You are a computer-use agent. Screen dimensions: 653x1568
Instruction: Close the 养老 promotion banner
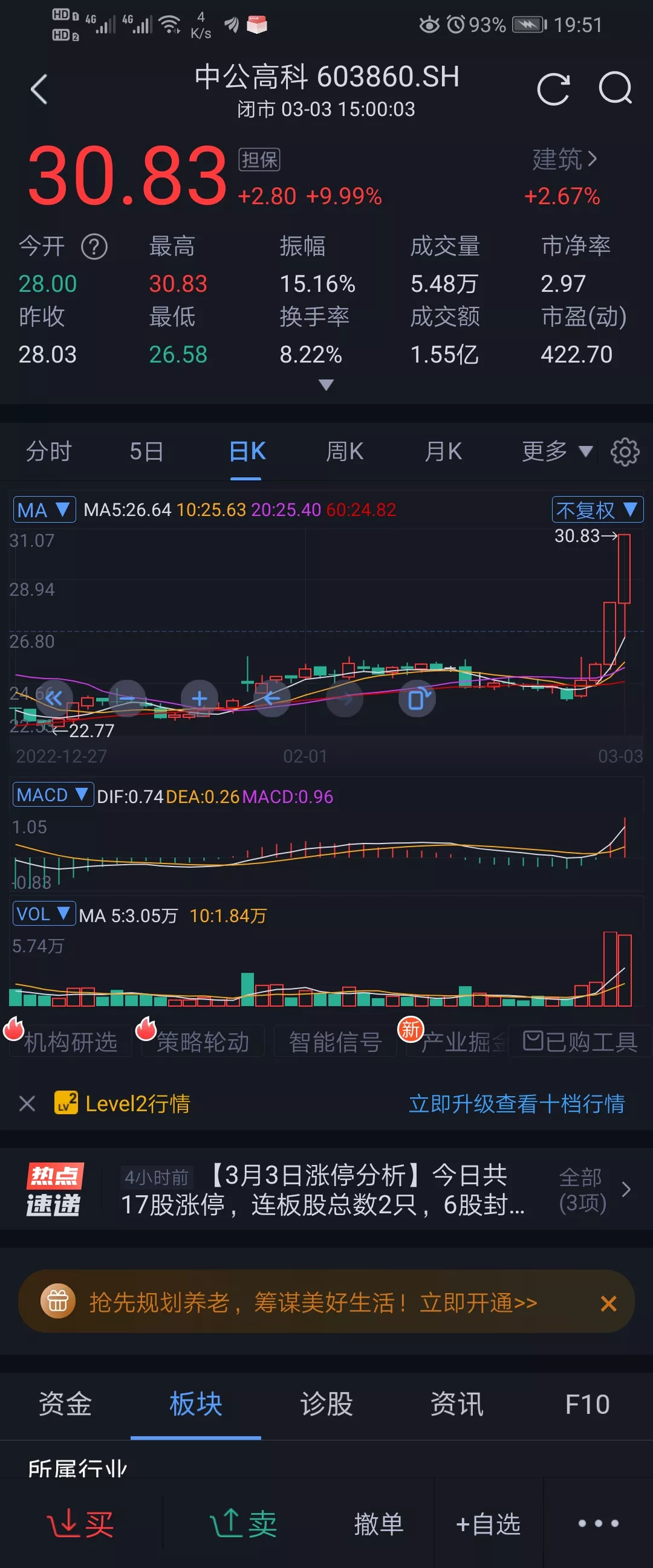pyautogui.click(x=608, y=1303)
